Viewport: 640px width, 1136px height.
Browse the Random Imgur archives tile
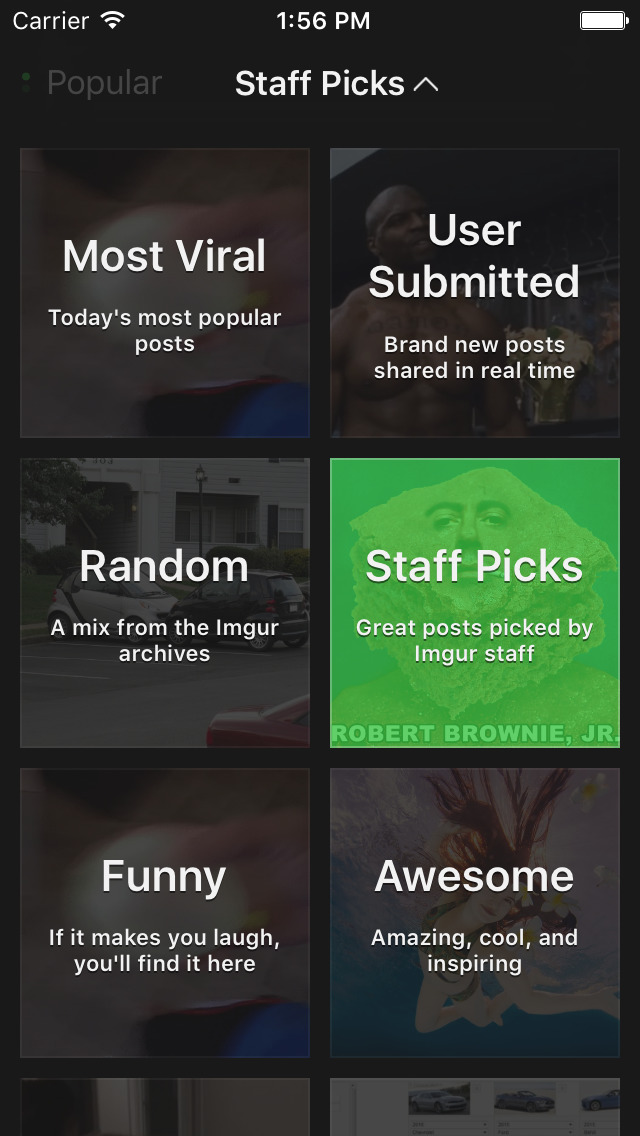click(165, 603)
